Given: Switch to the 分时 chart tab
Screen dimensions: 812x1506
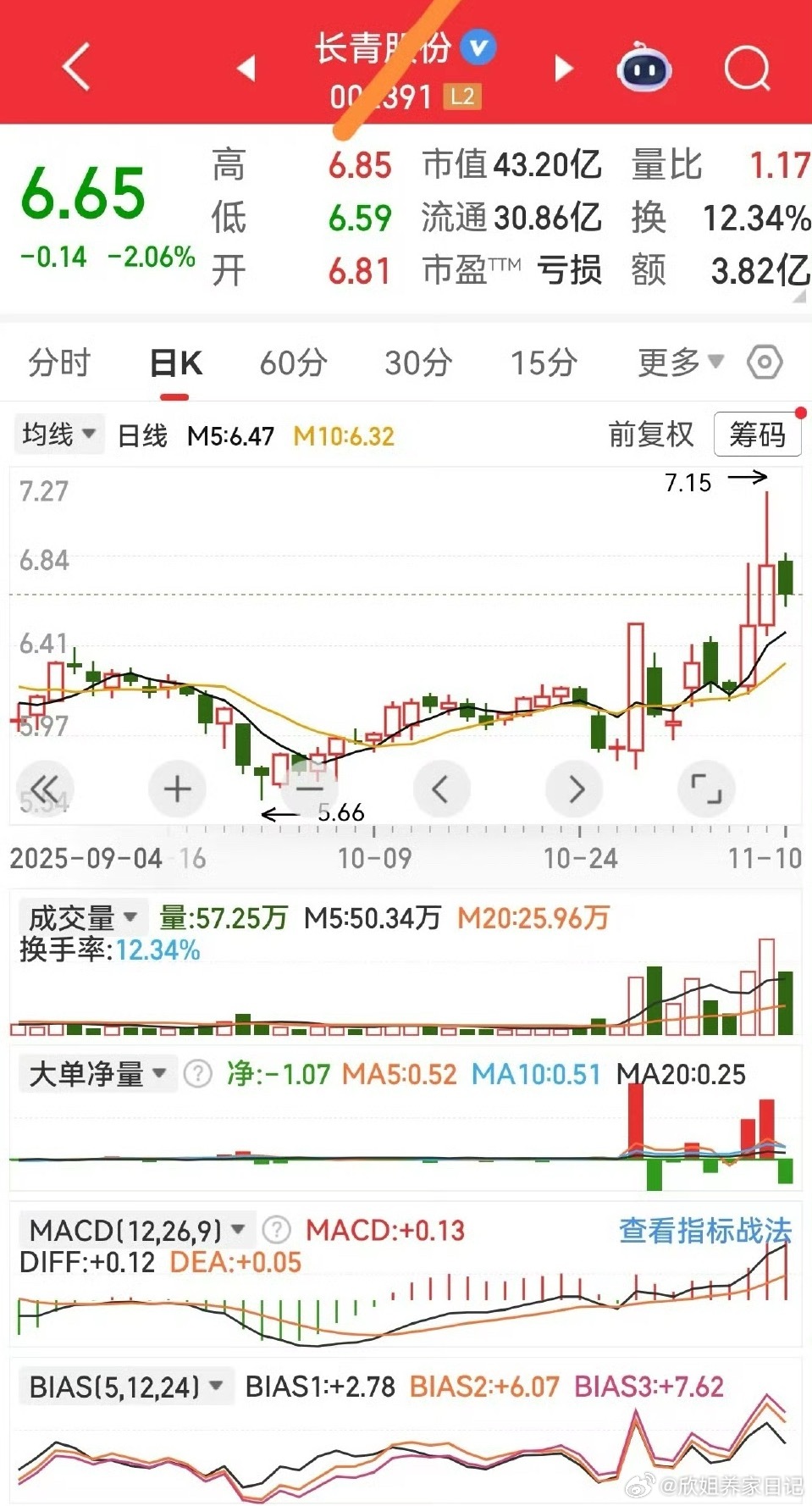Looking at the screenshot, I should 59,363.
